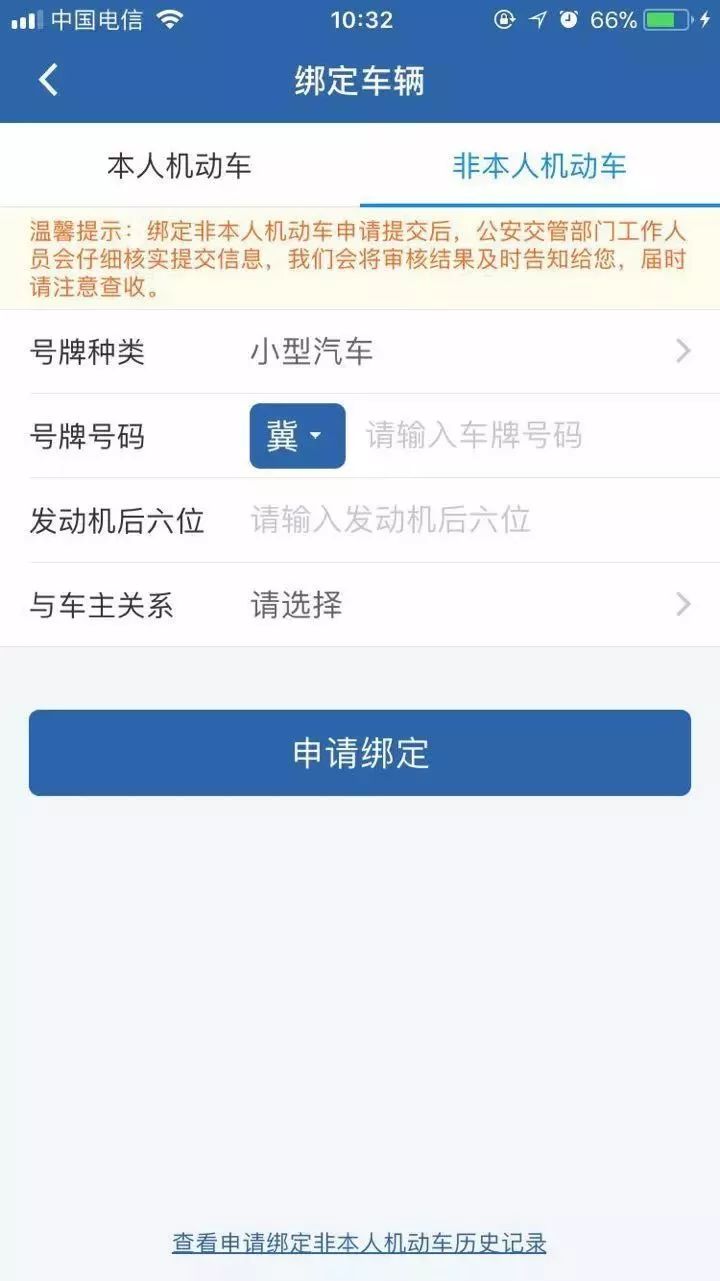Open the 冀 province prefix dropdown

pos(297,436)
